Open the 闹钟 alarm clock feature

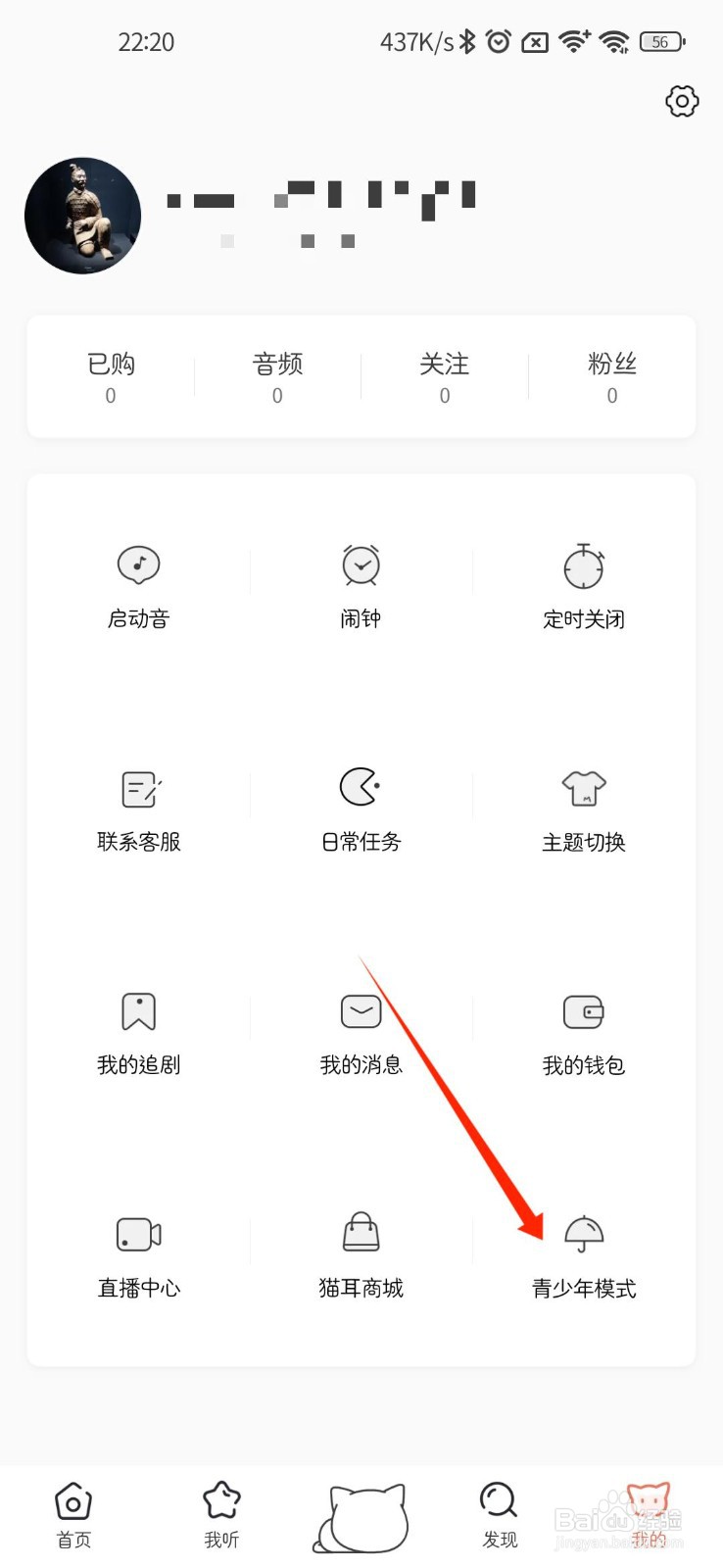(361, 585)
